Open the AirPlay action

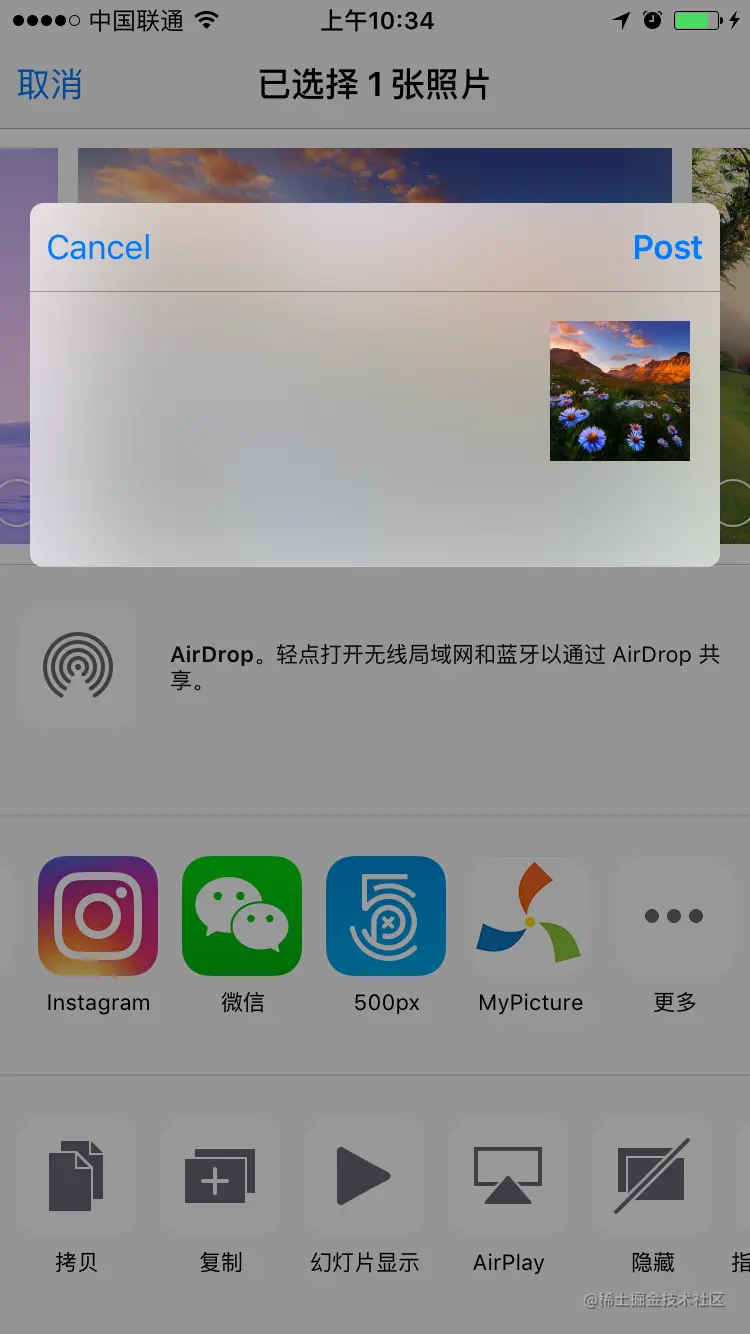[508, 1176]
